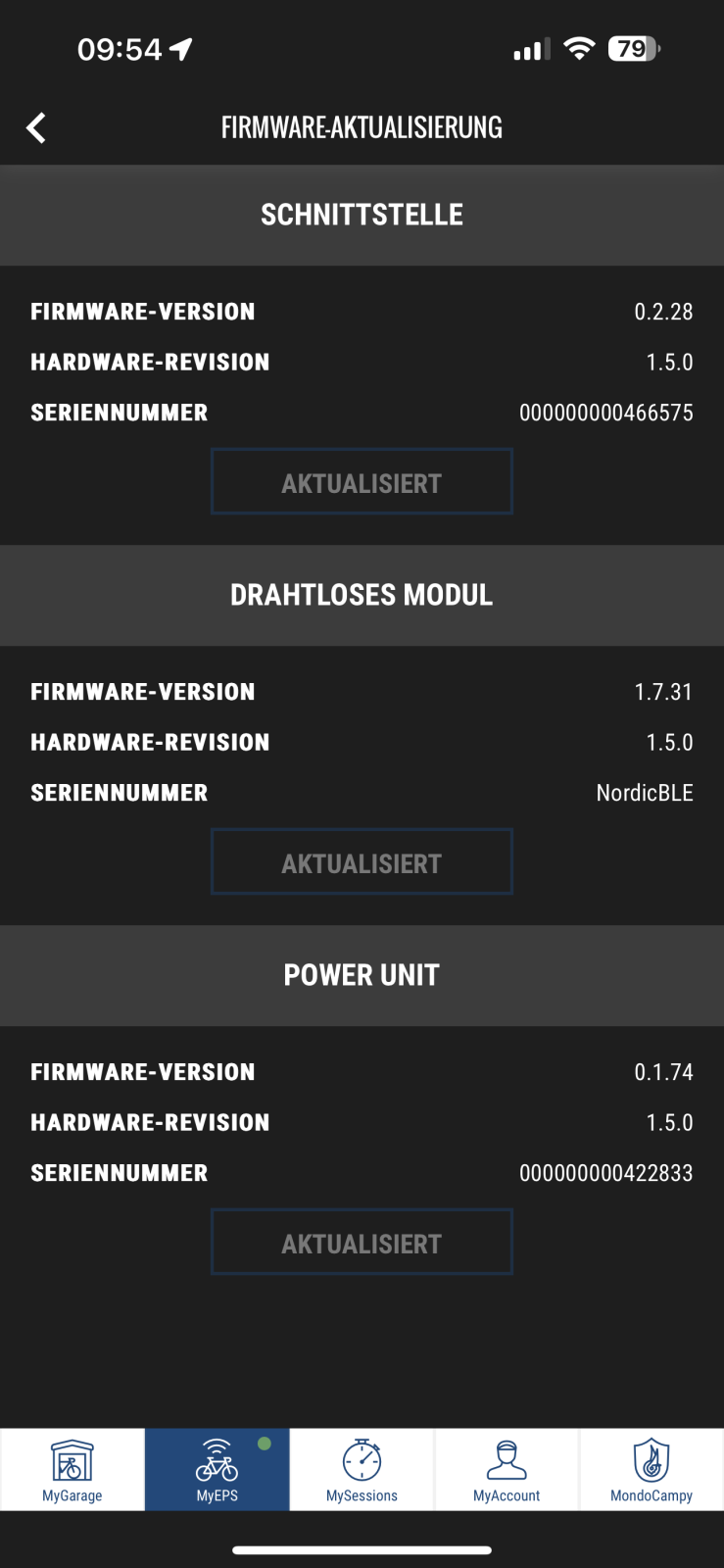Tap Aktualisiert button under Drahtloses Modul

point(362,862)
